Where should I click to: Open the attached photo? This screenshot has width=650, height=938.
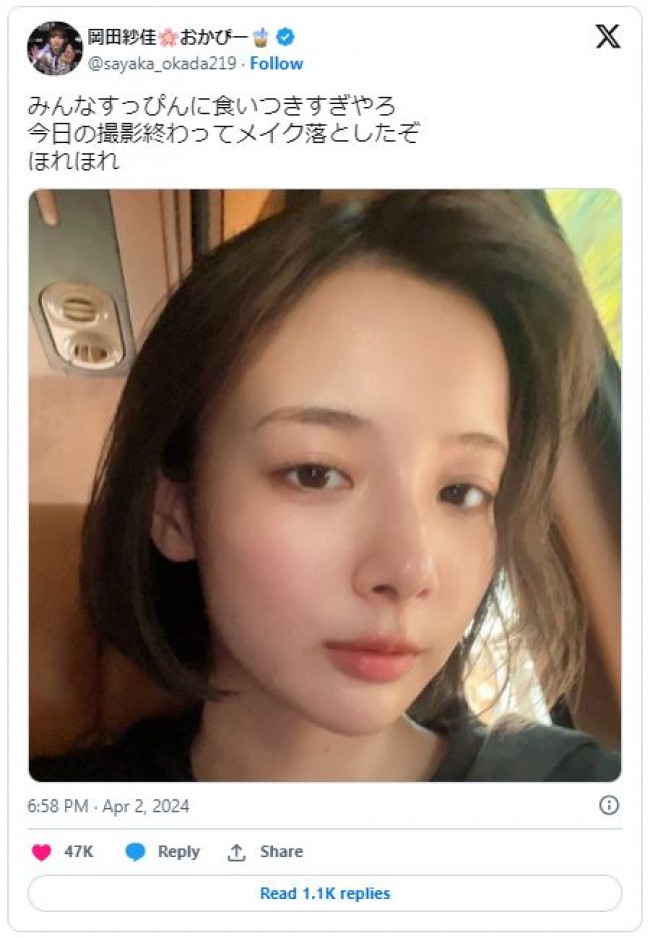coord(325,485)
